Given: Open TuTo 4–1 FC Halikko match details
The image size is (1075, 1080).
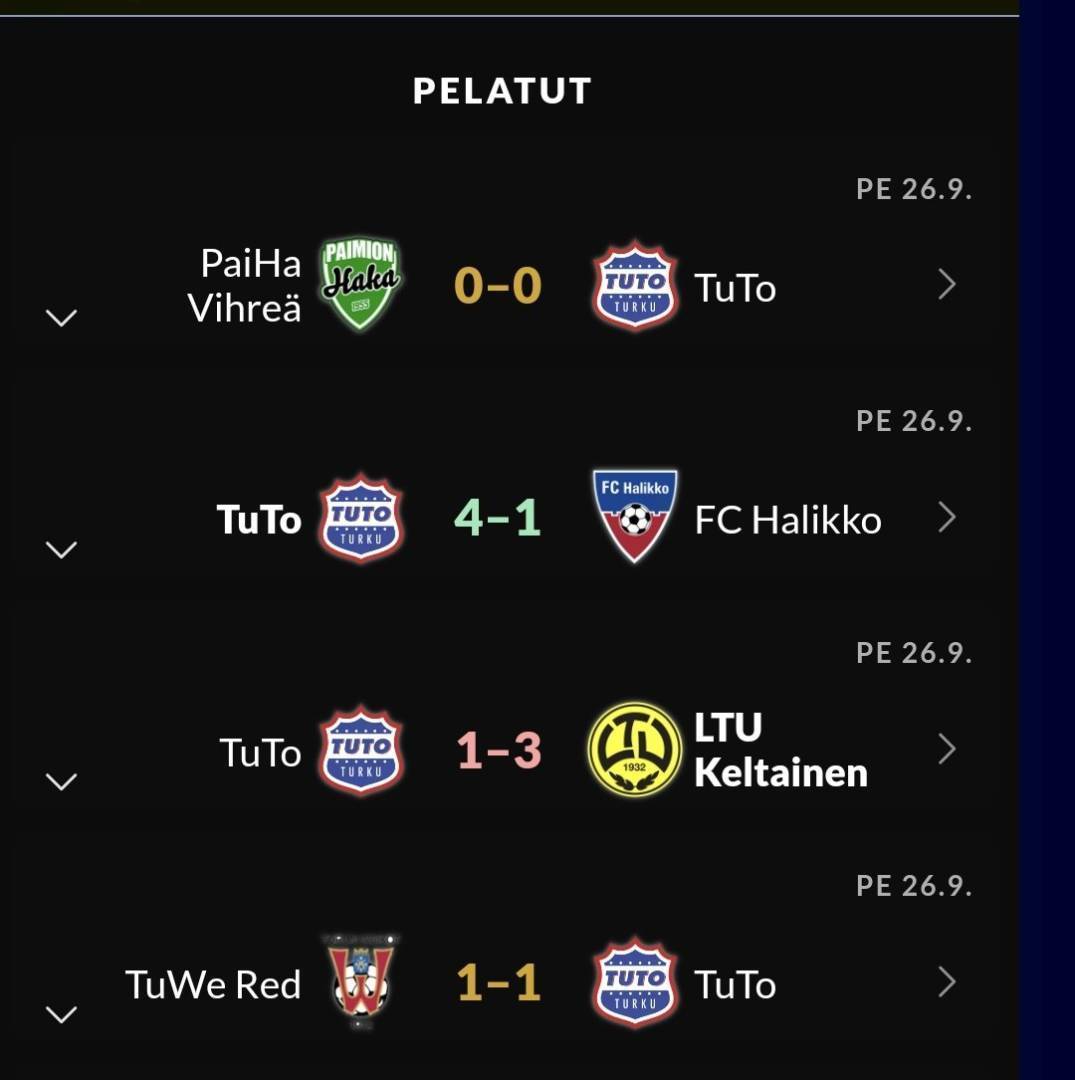Looking at the screenshot, I should (947, 518).
